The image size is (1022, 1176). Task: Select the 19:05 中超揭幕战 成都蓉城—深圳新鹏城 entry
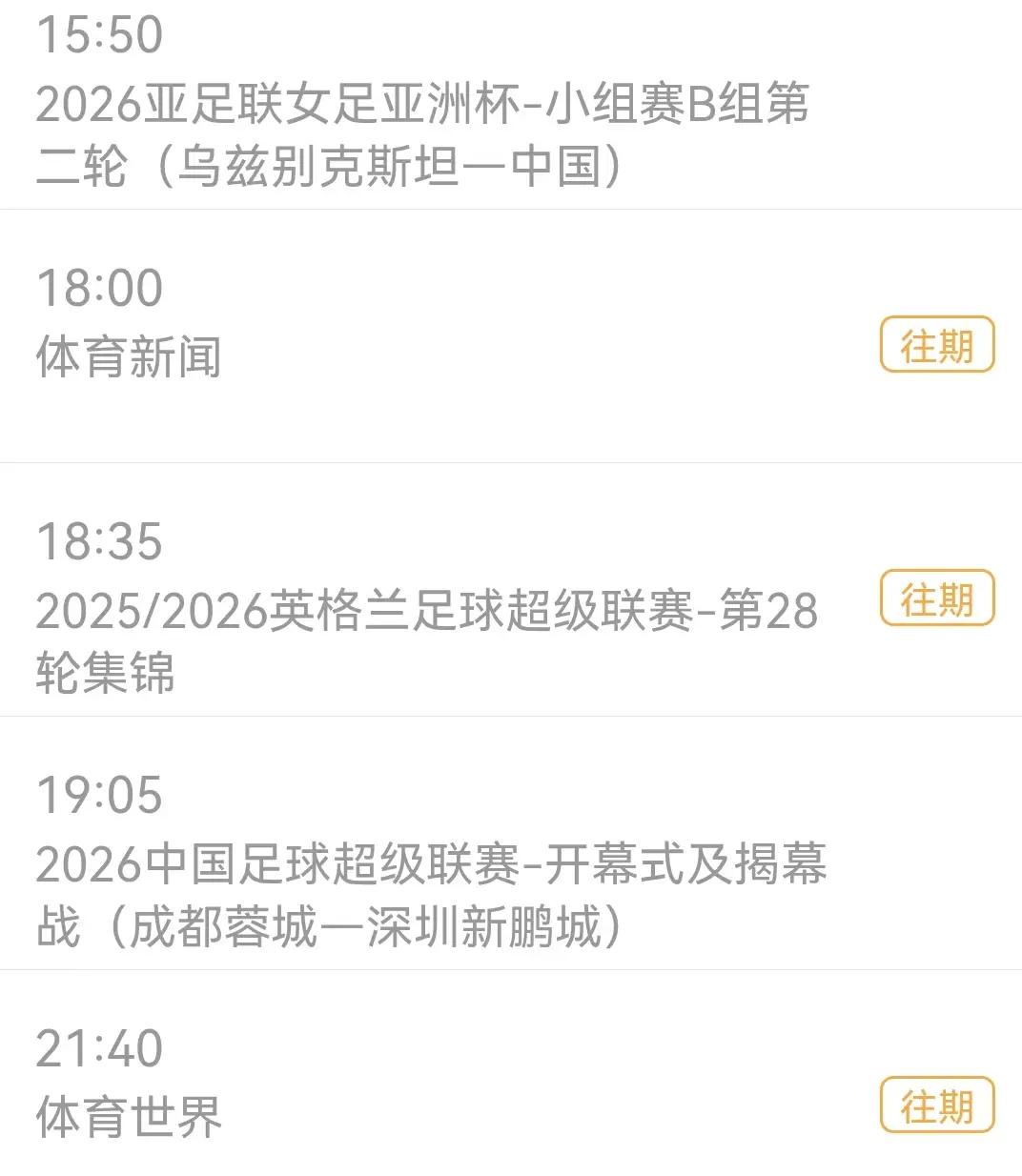(x=511, y=843)
